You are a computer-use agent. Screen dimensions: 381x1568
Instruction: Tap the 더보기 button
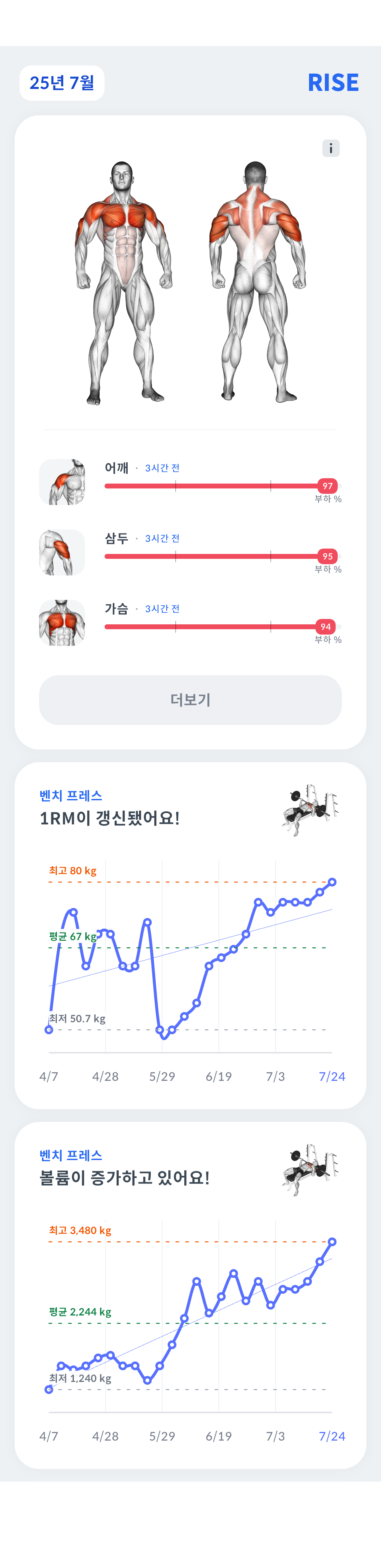pyautogui.click(x=190, y=700)
